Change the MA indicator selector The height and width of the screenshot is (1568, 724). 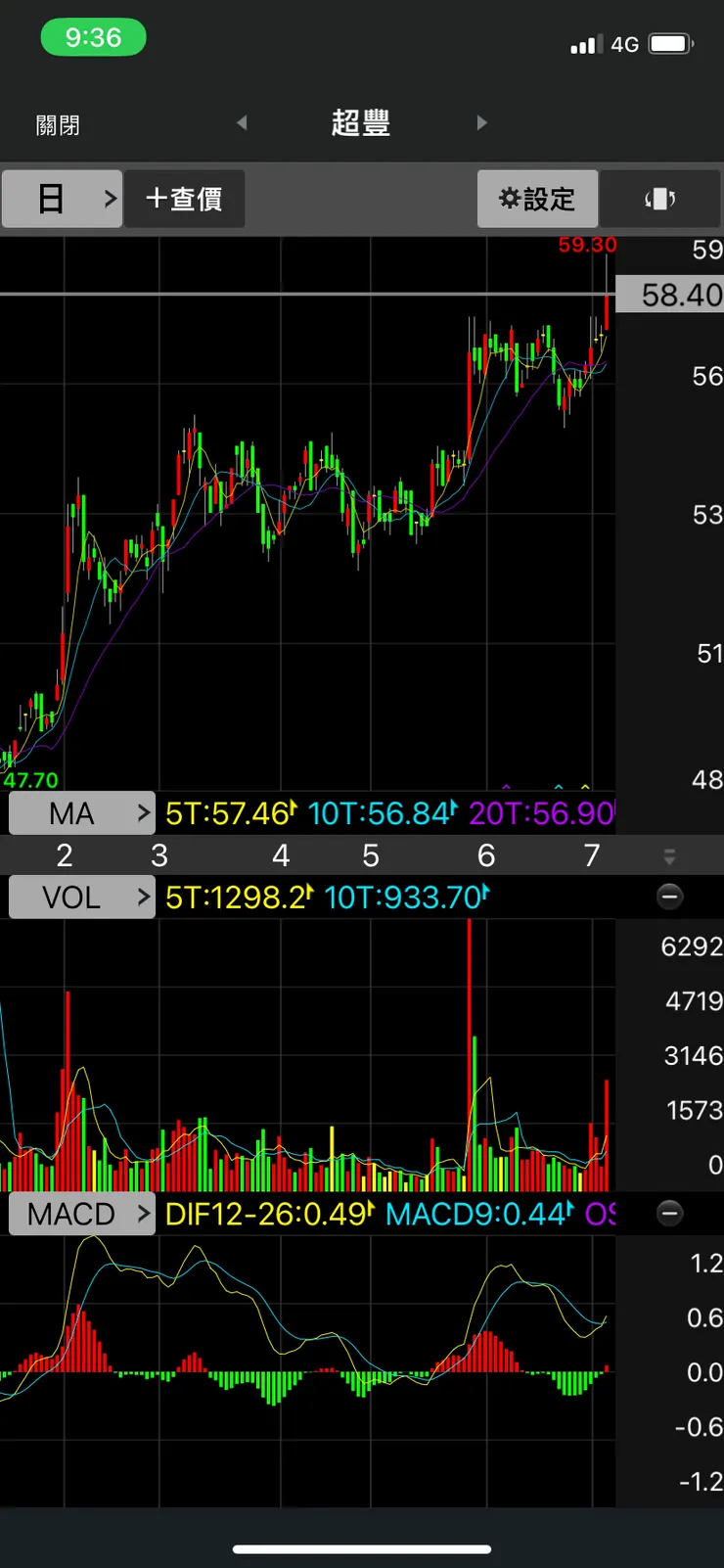point(82,813)
